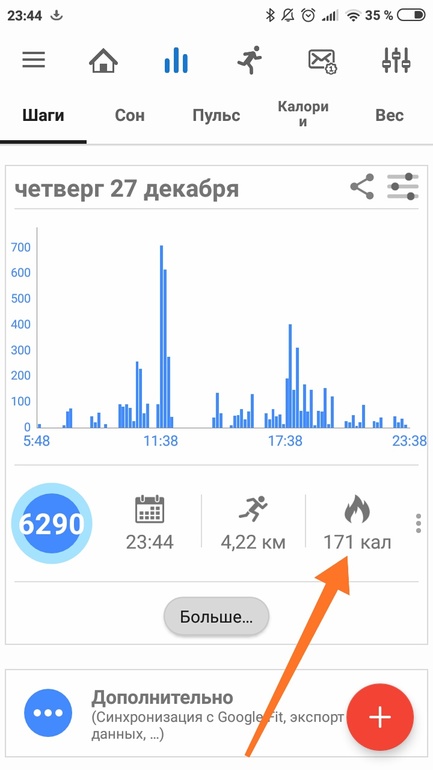Open the workout running icon
433x770 pixels.
[x=249, y=60]
